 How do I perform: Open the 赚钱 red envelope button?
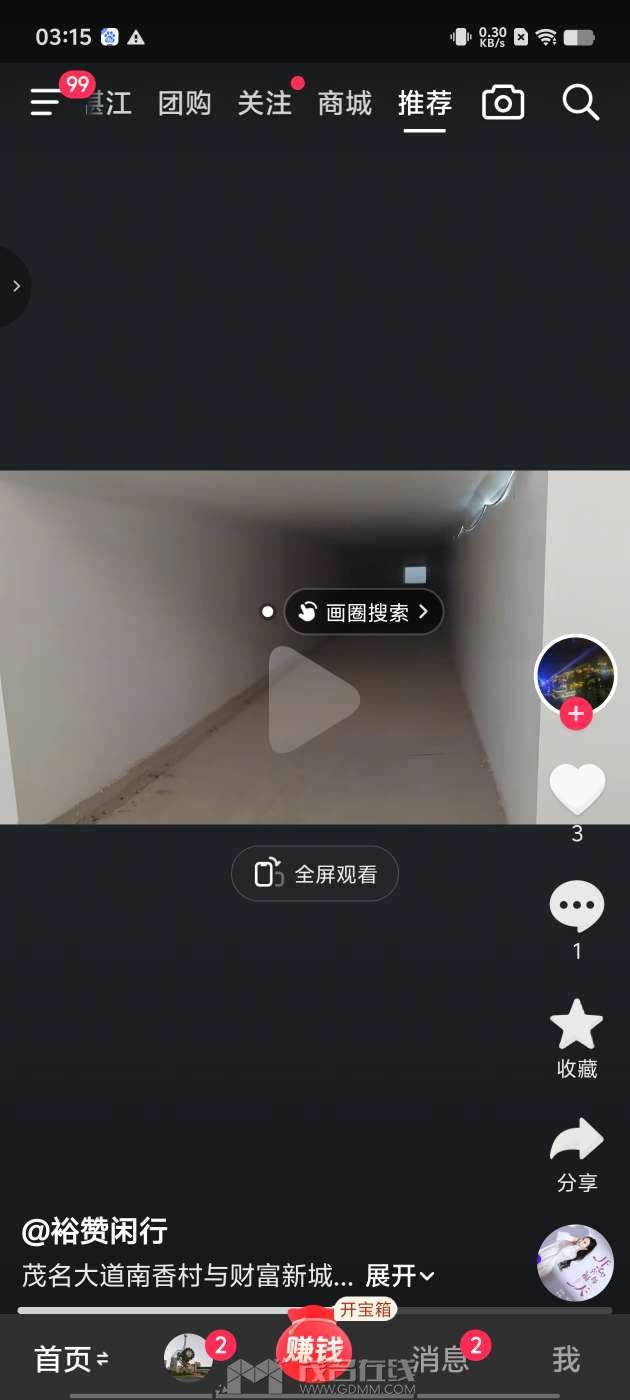(313, 1350)
